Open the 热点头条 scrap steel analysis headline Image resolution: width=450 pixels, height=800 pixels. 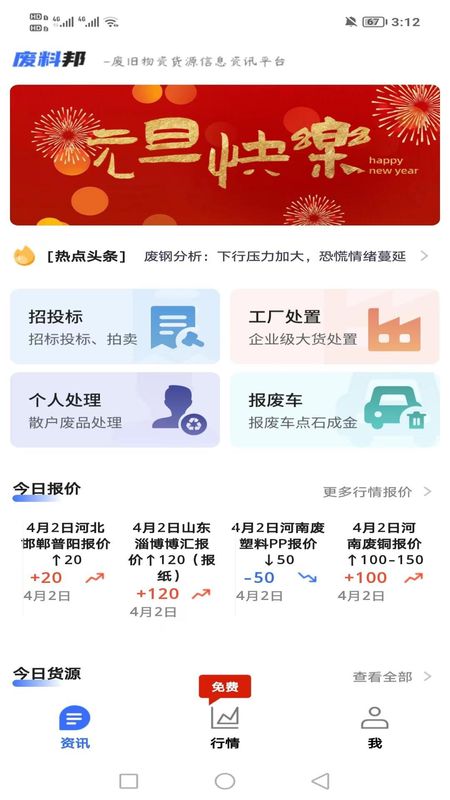tap(274, 256)
